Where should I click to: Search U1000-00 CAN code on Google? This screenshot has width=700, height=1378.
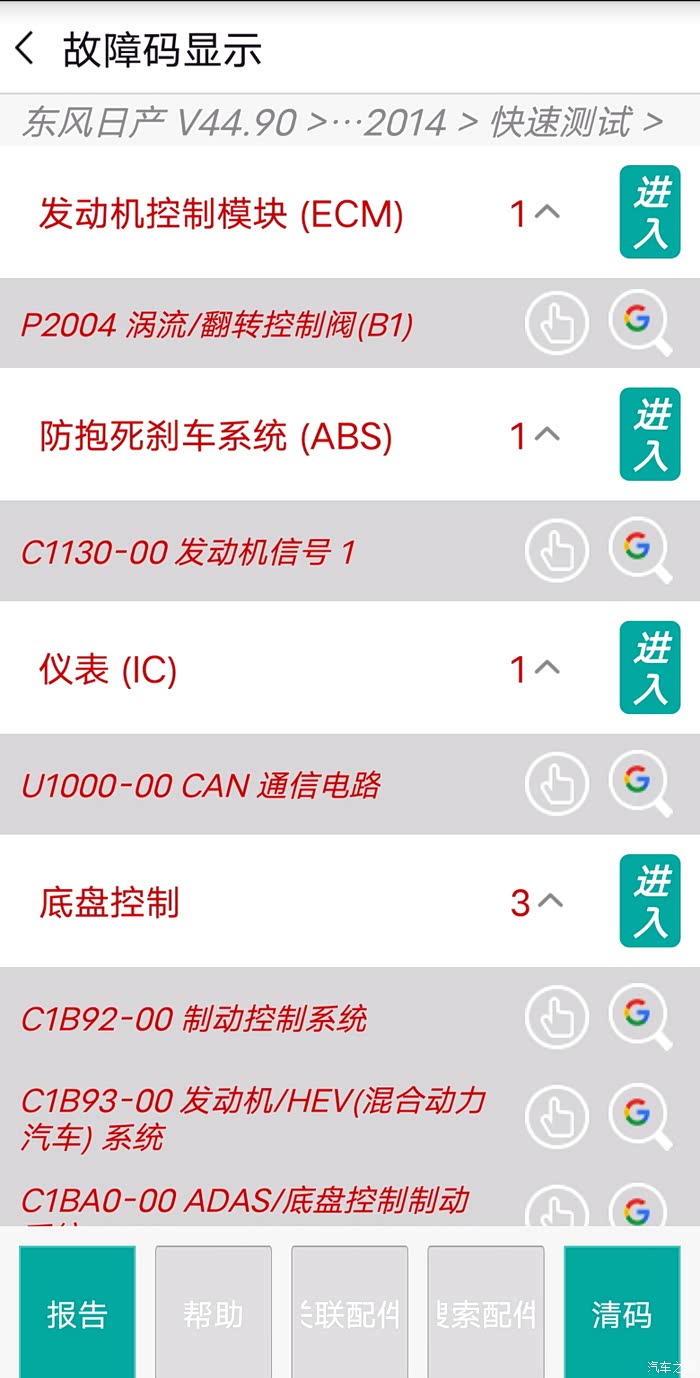coord(640,783)
